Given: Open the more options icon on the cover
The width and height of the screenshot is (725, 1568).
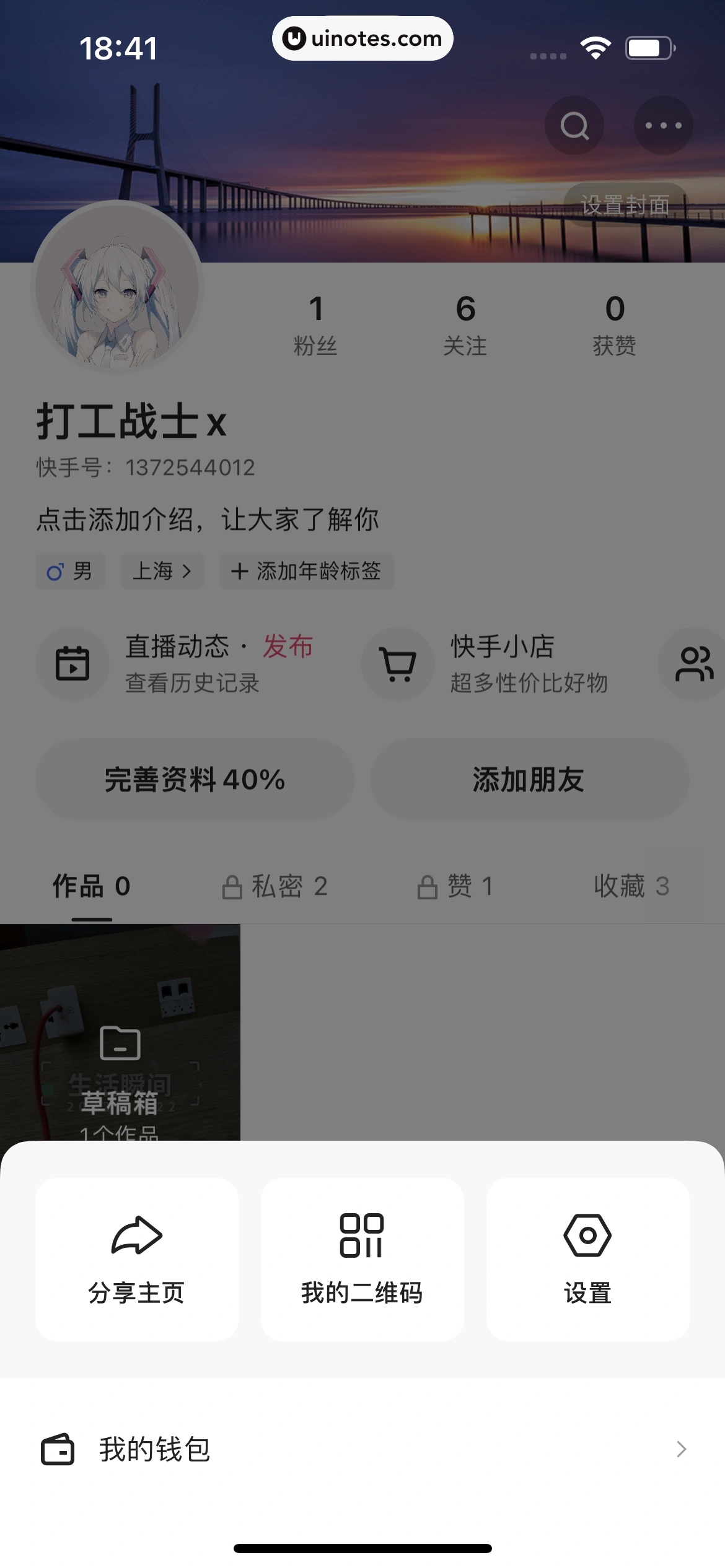Looking at the screenshot, I should tap(664, 126).
